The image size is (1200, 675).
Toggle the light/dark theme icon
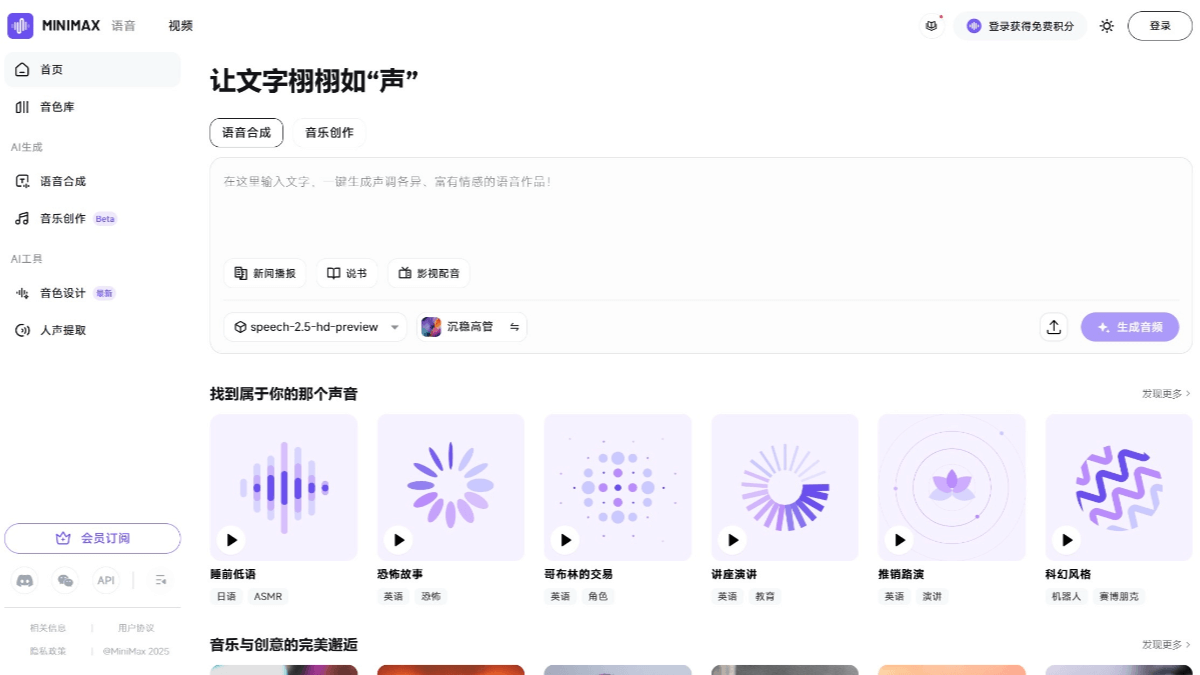1106,26
